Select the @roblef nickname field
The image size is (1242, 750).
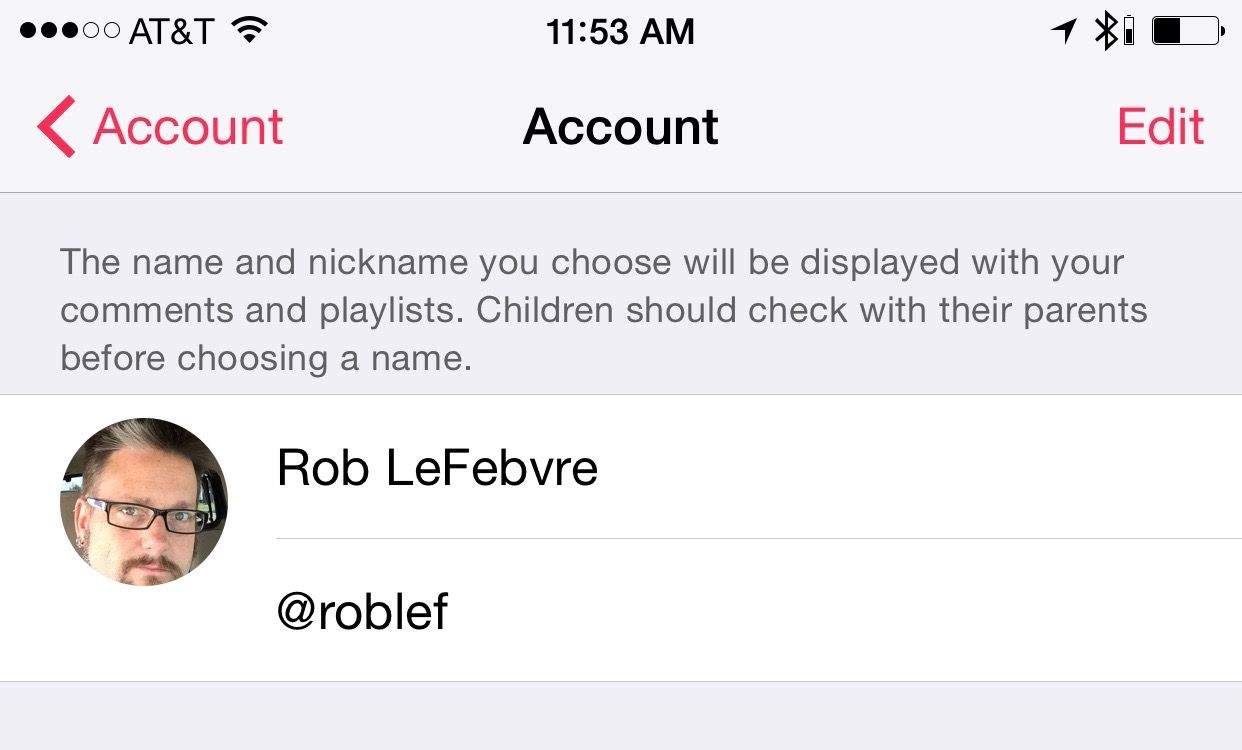tap(362, 611)
